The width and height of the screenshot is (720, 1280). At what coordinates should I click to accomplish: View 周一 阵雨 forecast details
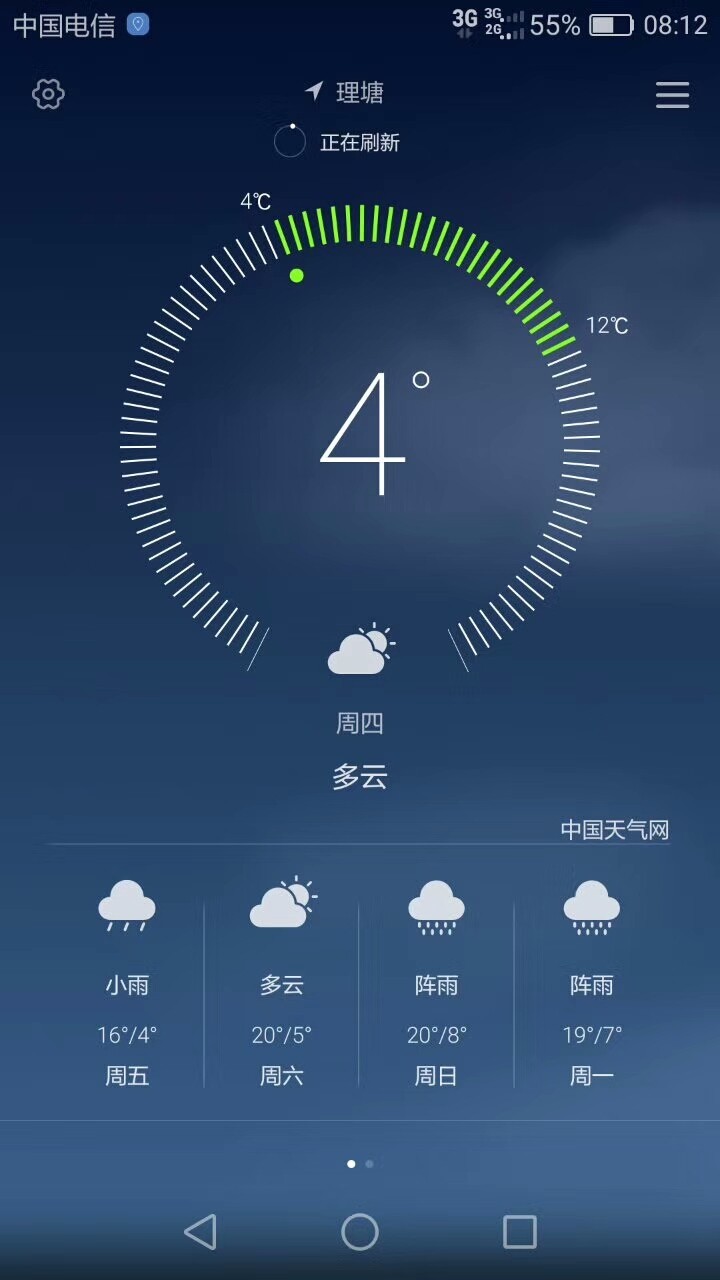tap(592, 983)
